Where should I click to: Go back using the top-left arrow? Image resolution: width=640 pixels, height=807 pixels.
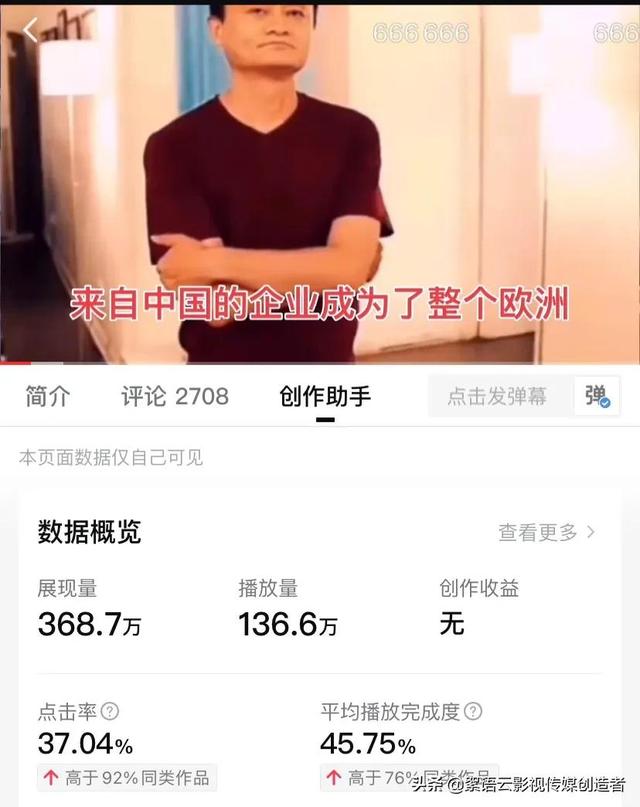tap(30, 31)
